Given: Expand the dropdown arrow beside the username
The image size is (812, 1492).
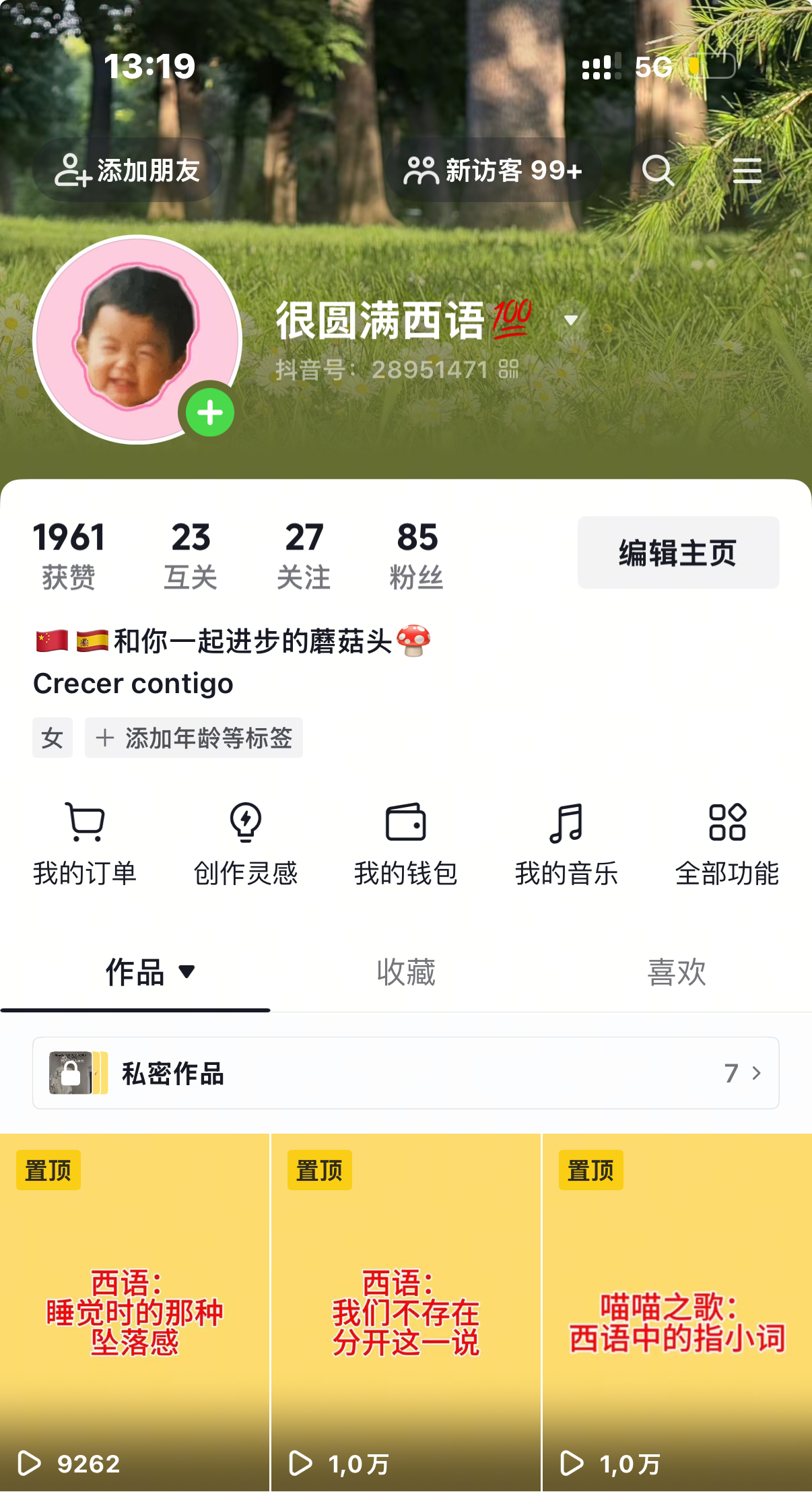Looking at the screenshot, I should 571,321.
